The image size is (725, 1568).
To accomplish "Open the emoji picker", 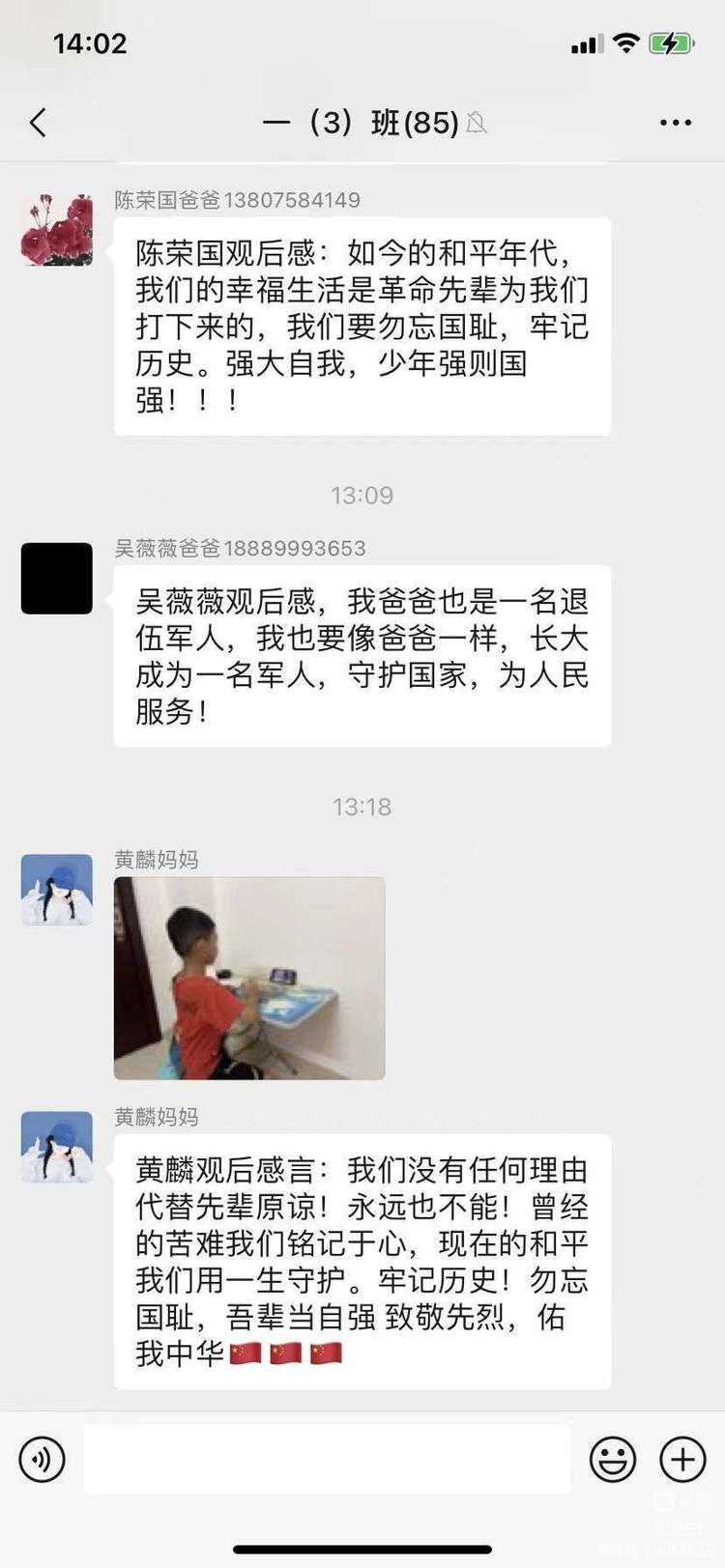I will 613,1459.
